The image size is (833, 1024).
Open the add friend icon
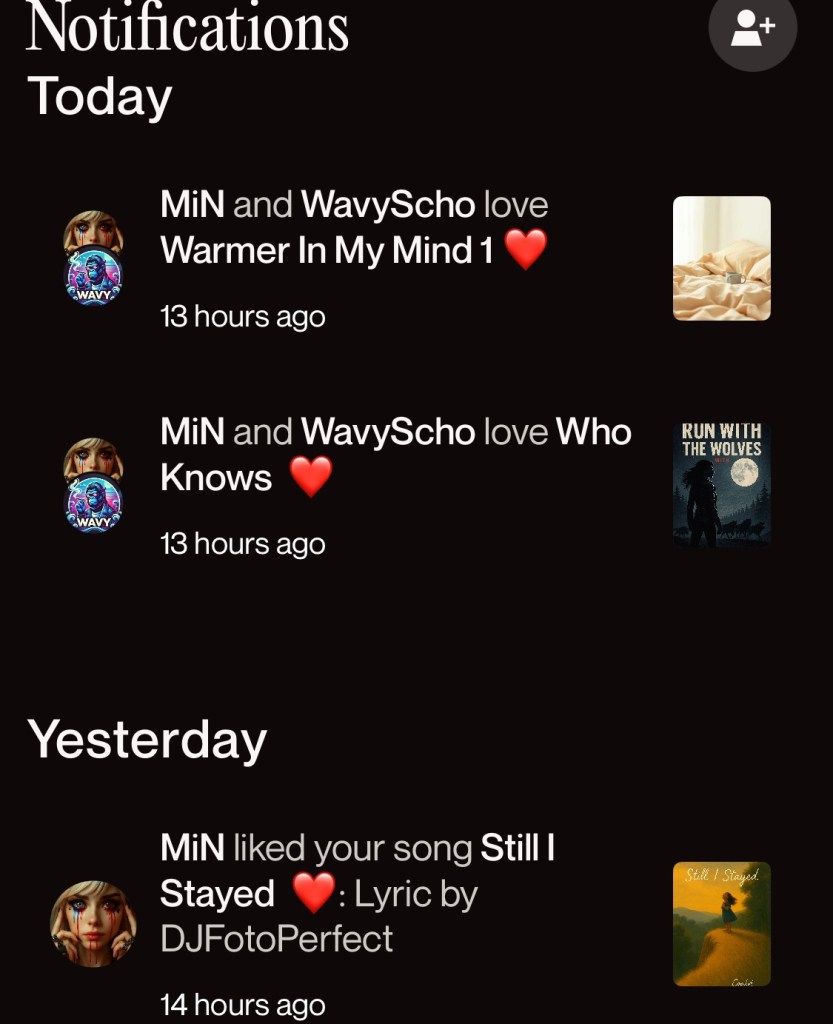752,29
